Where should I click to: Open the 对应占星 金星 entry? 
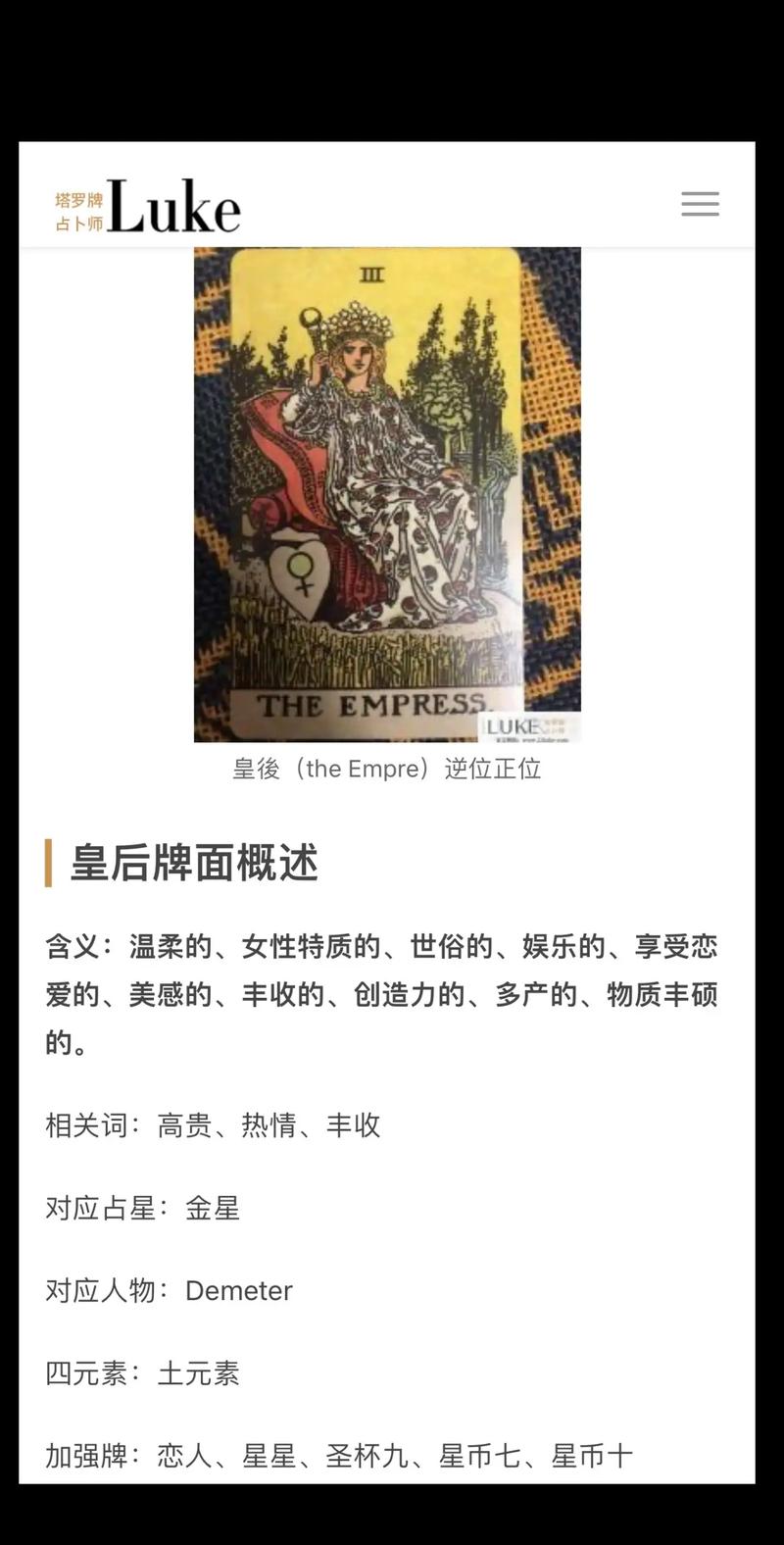coord(215,1208)
